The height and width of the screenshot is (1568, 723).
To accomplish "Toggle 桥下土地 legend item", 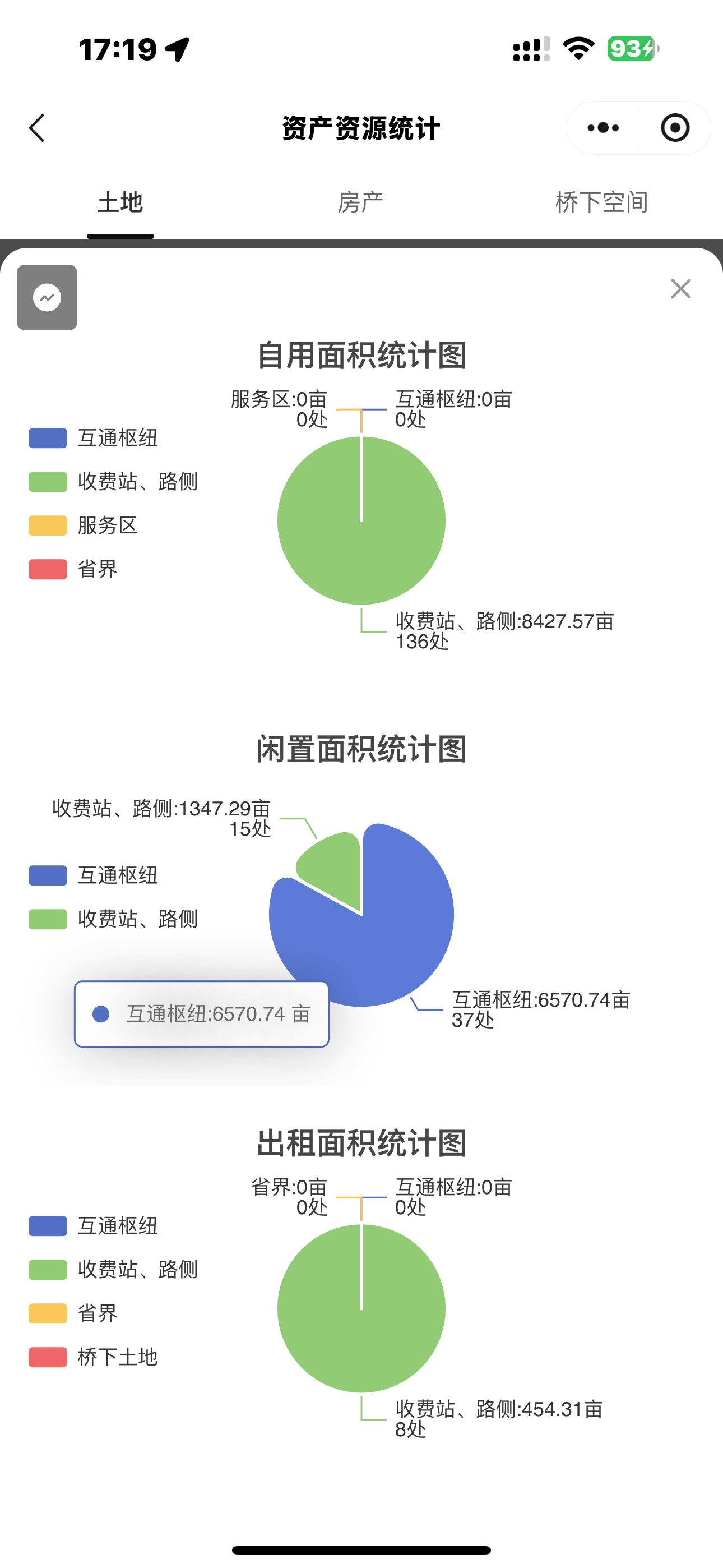I will [94, 1357].
